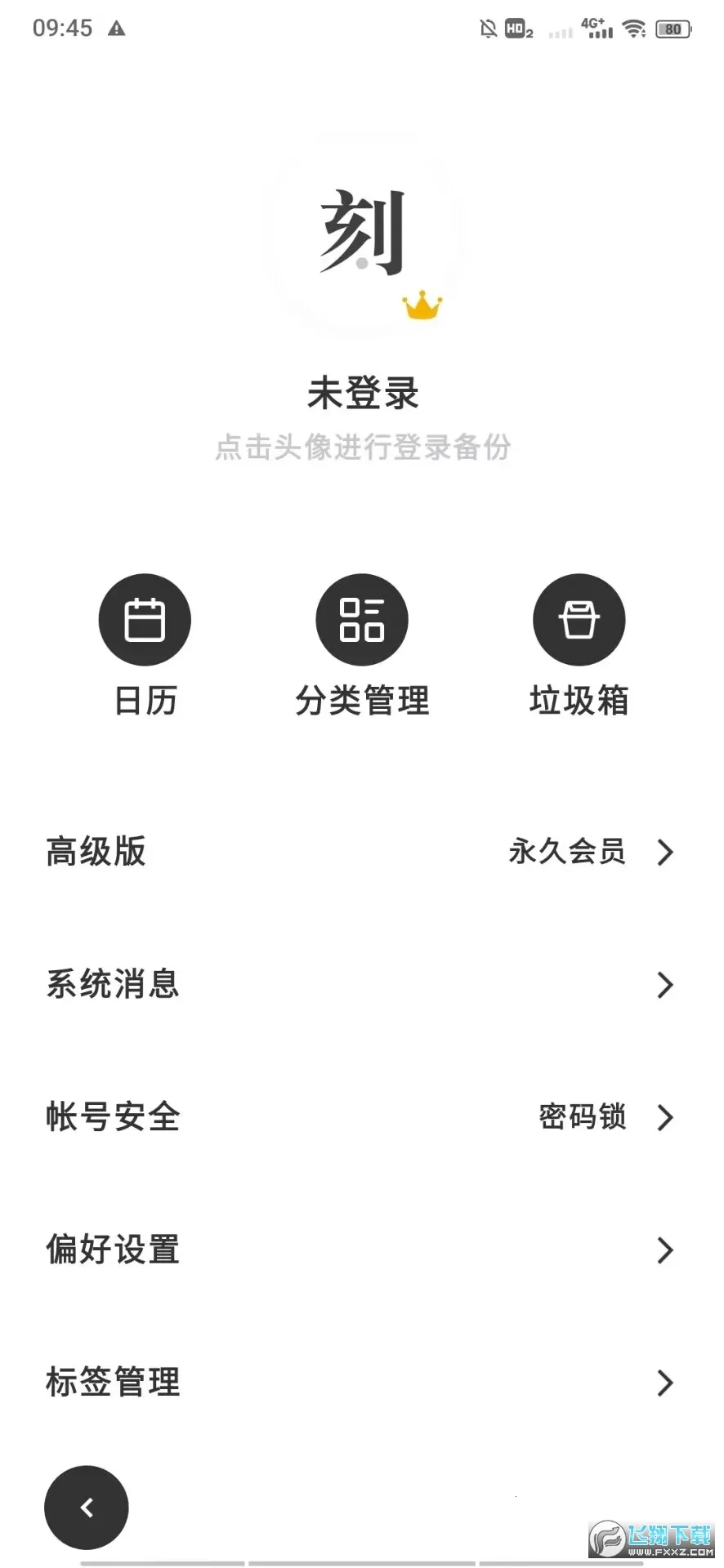
Task: Tap the battery level indicator showing 80
Action: (x=672, y=29)
